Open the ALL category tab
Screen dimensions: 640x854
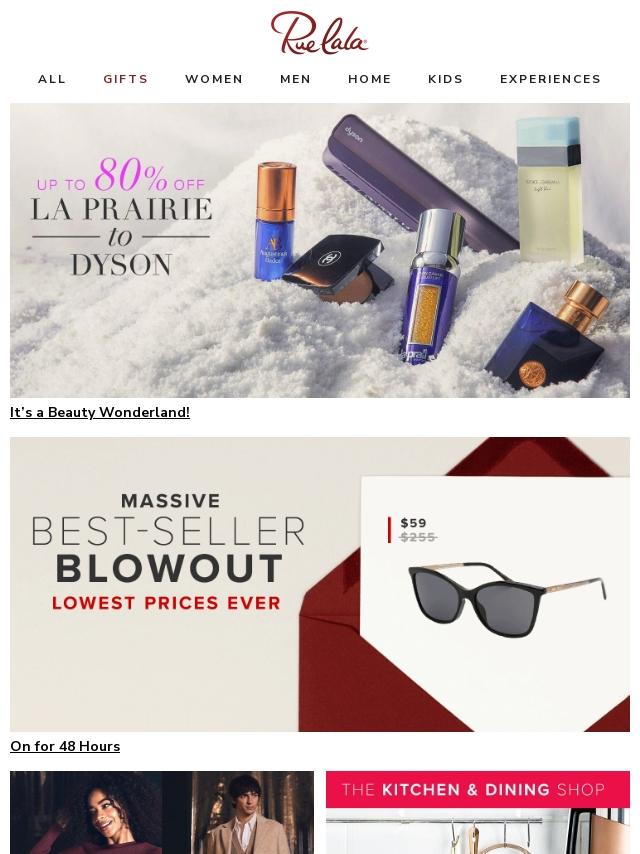pos(52,79)
